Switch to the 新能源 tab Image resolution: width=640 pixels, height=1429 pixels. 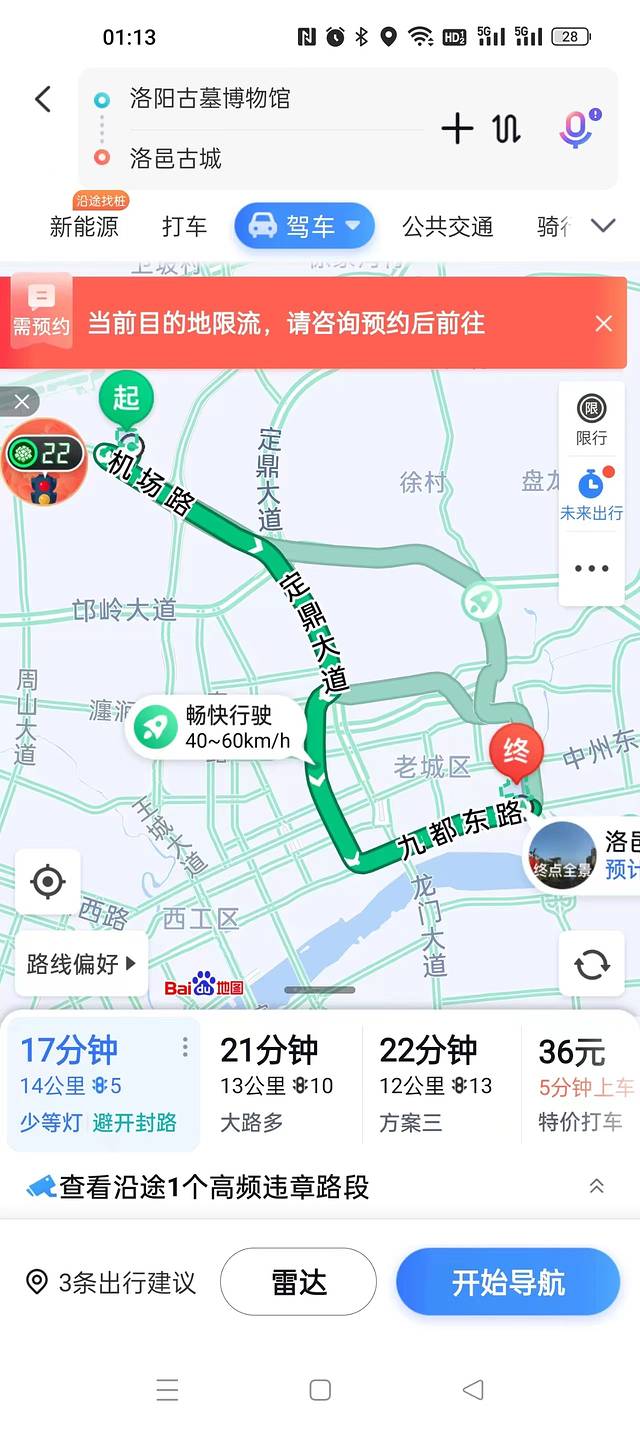(84, 227)
